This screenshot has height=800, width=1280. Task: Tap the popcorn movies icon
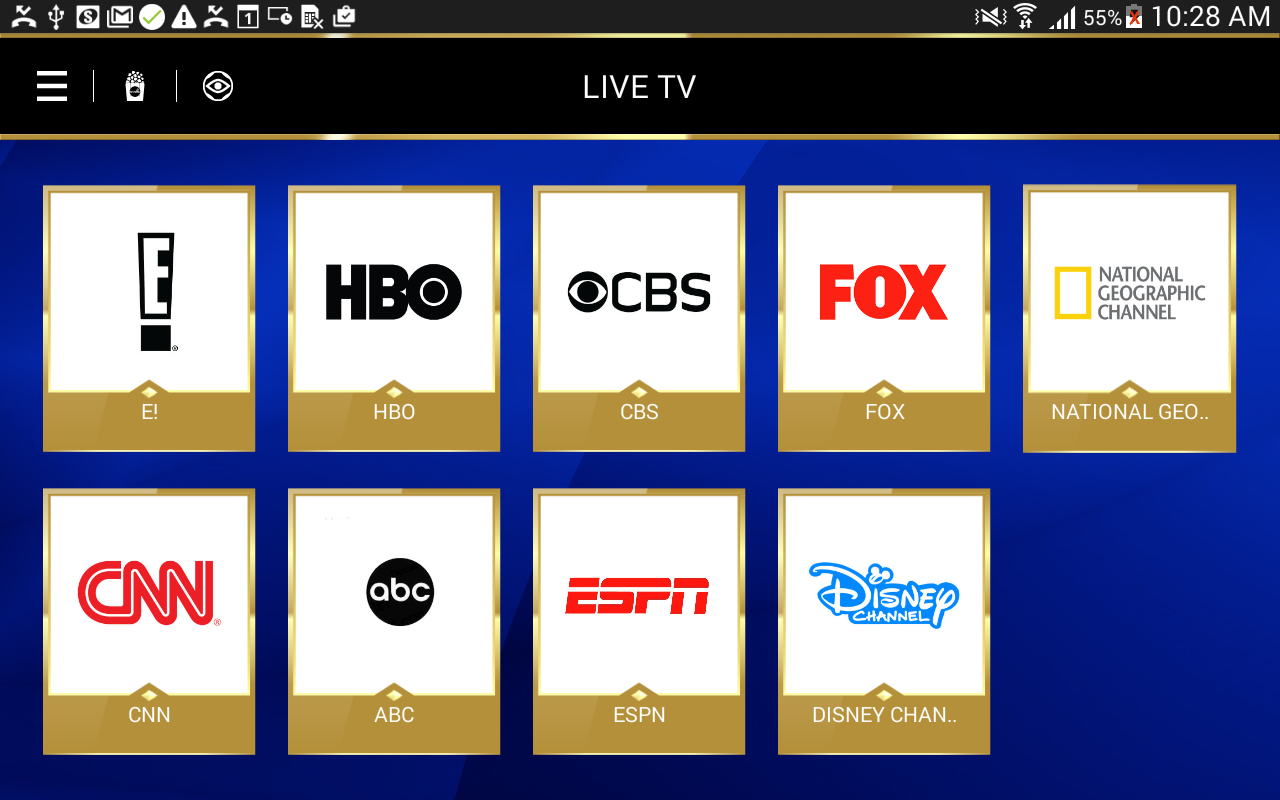[135, 87]
